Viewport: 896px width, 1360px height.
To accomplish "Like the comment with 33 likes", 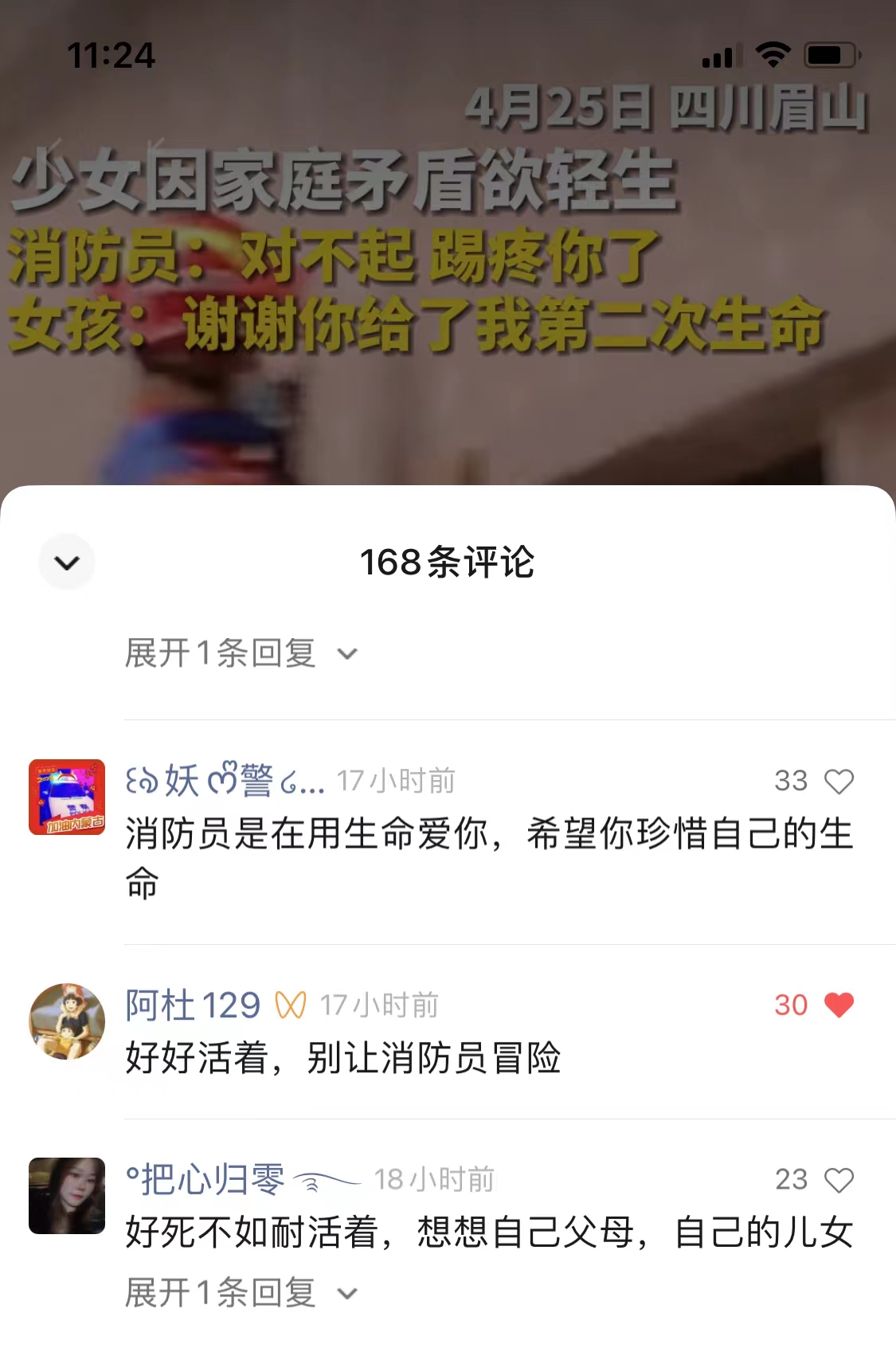I will 838,781.
